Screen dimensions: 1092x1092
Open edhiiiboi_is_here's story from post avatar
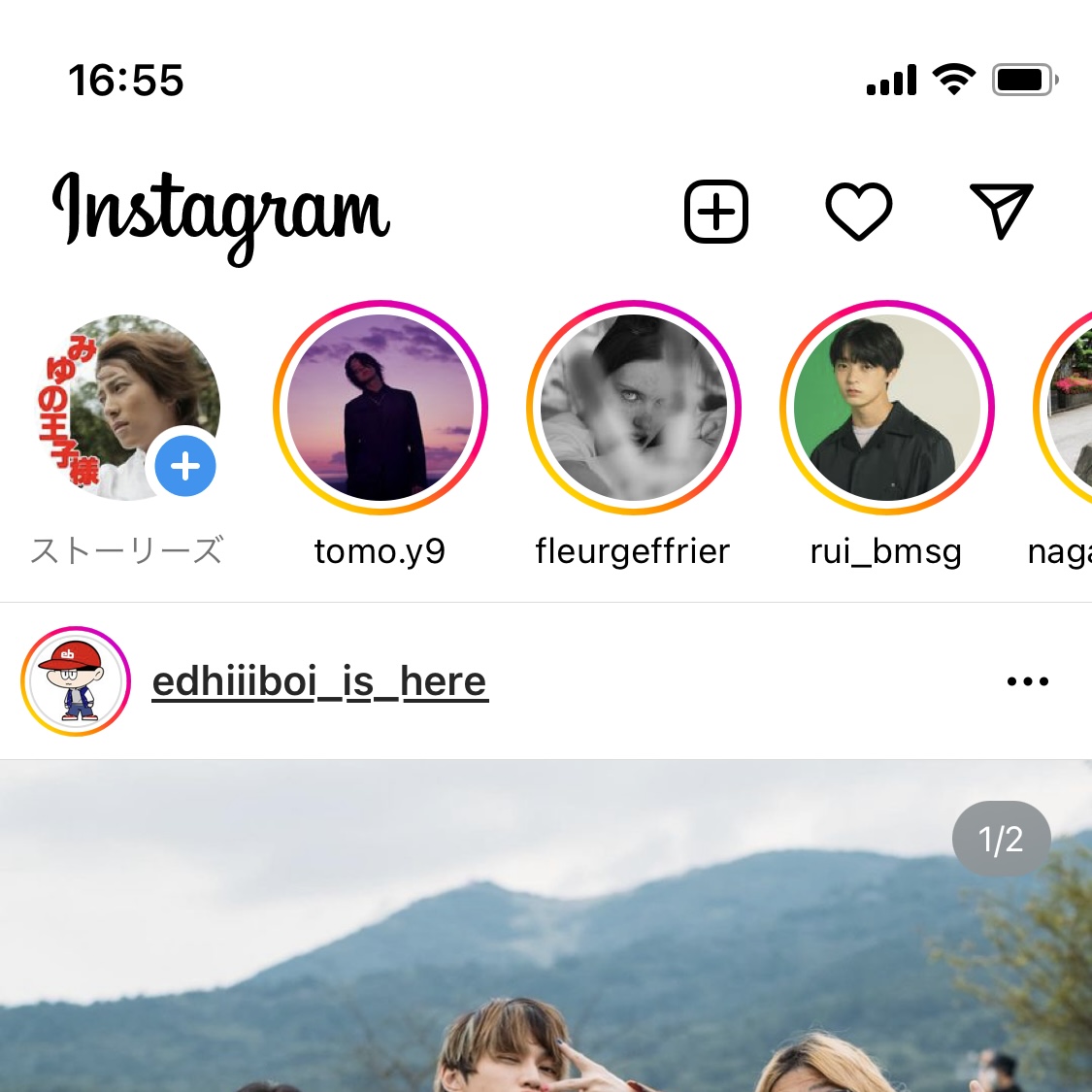click(x=76, y=681)
